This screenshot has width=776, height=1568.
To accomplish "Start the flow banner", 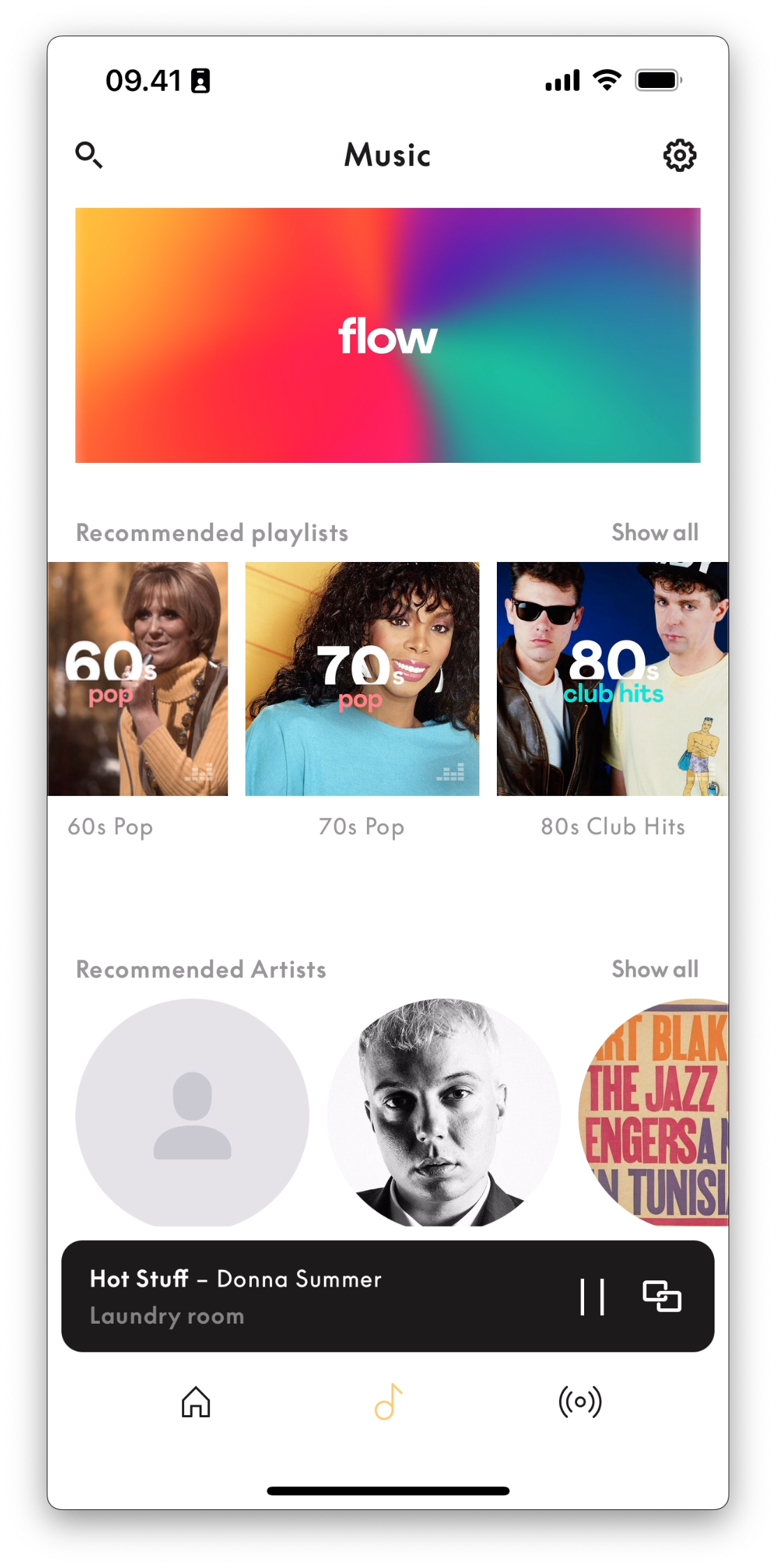I will pos(388,335).
